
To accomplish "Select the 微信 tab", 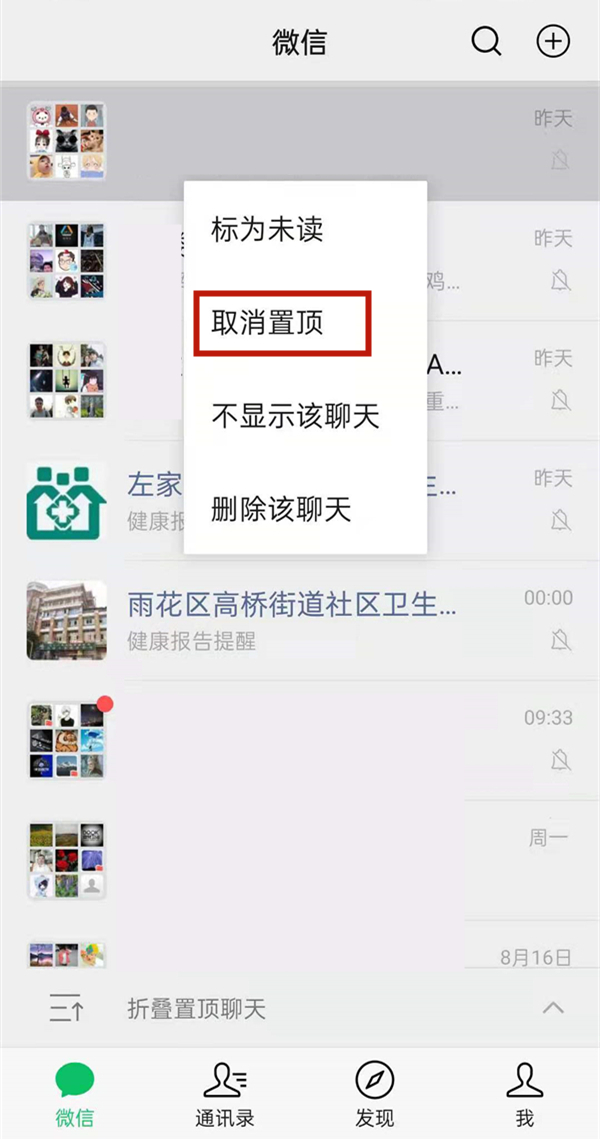I will (75, 1095).
